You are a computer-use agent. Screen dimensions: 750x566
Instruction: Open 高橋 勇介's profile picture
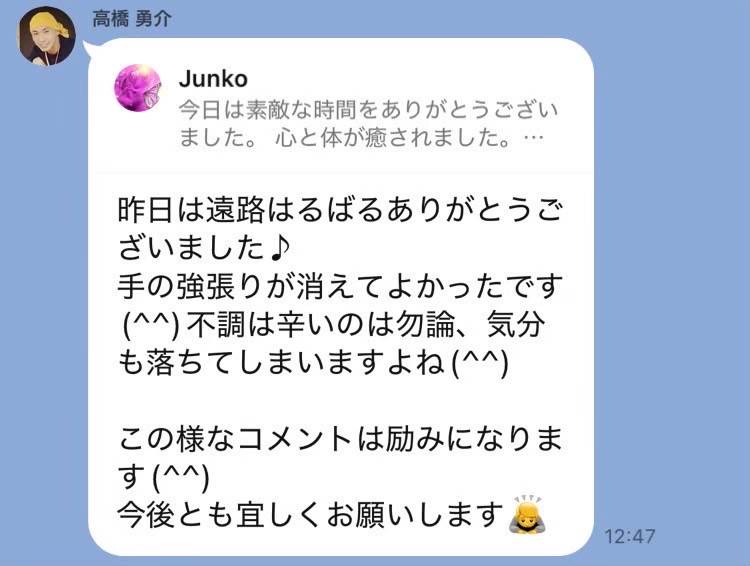pos(46,36)
